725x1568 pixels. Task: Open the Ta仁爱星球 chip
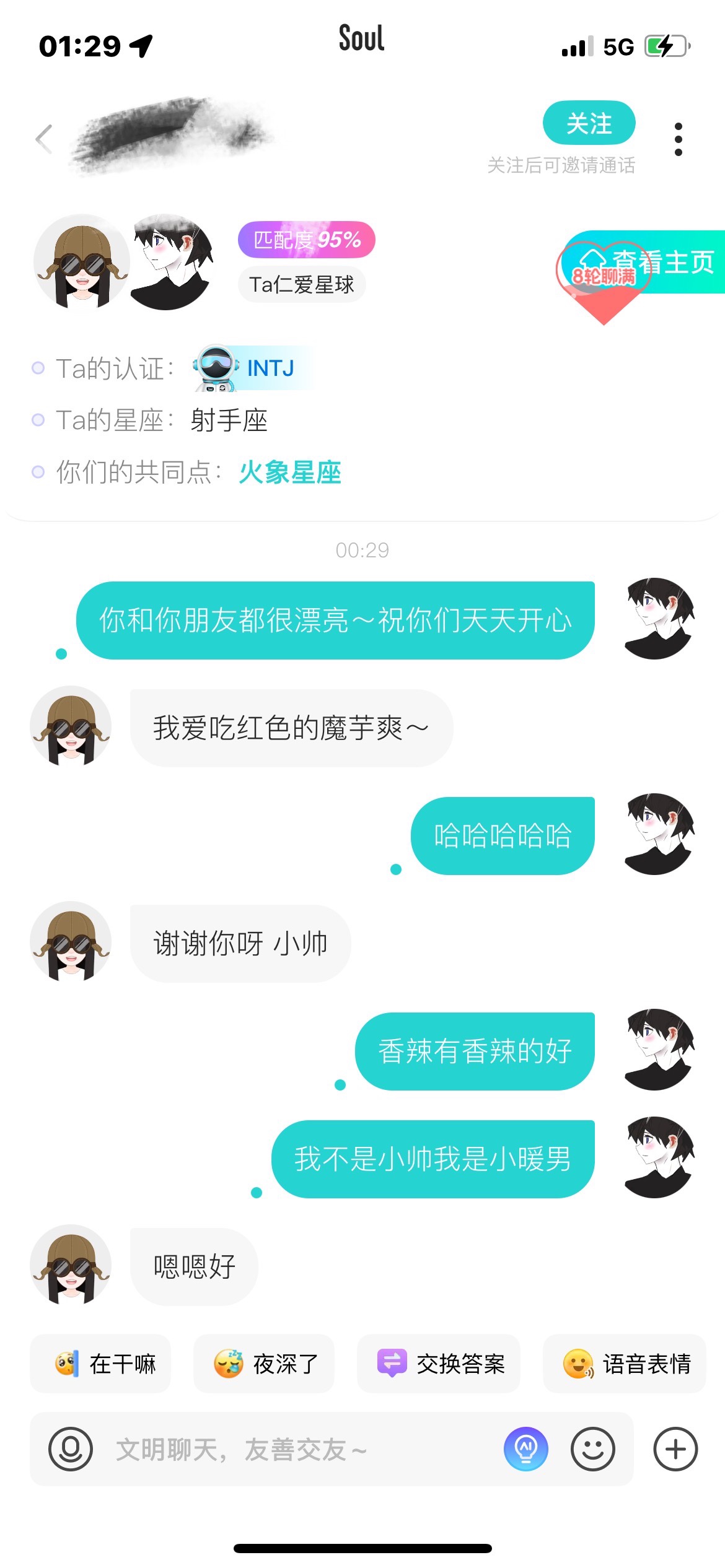pos(302,285)
